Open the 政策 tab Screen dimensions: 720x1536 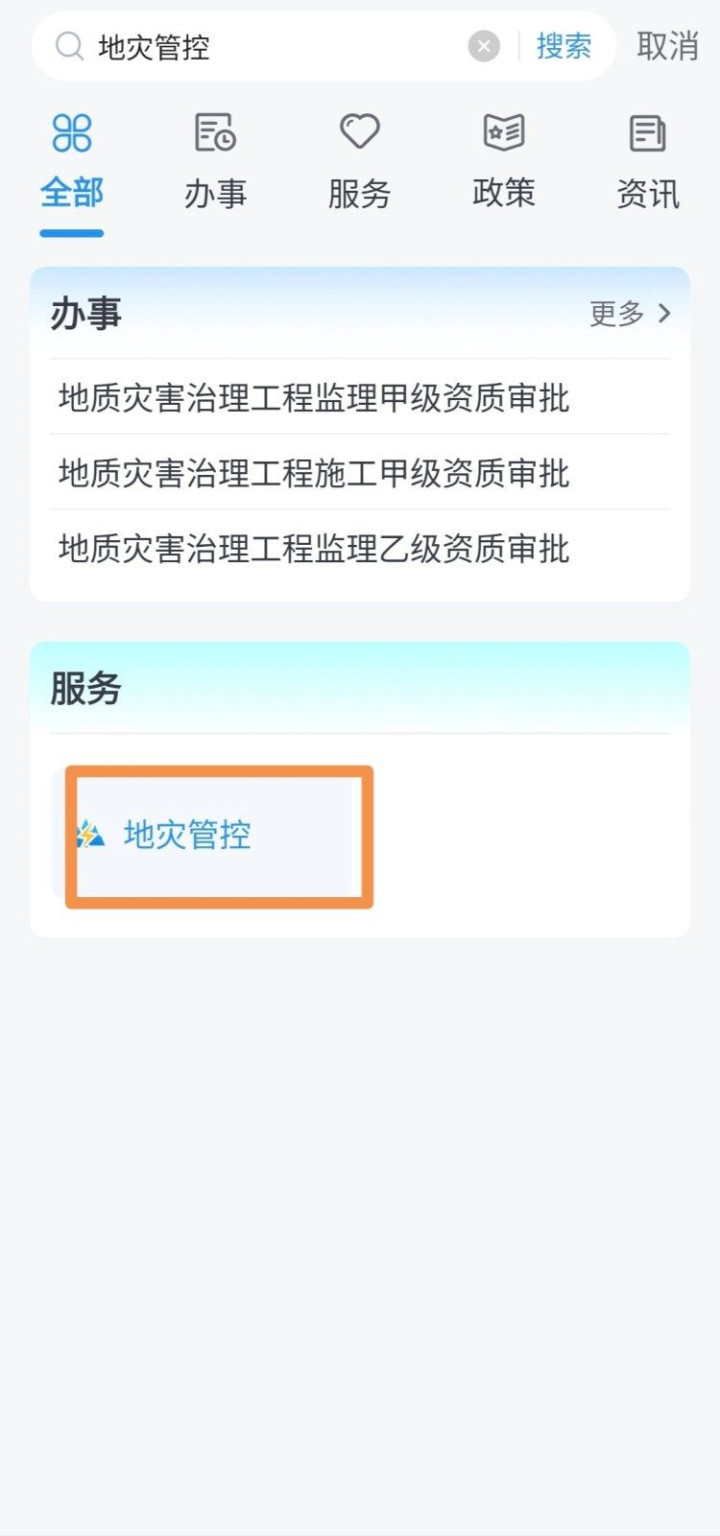pyautogui.click(x=503, y=162)
